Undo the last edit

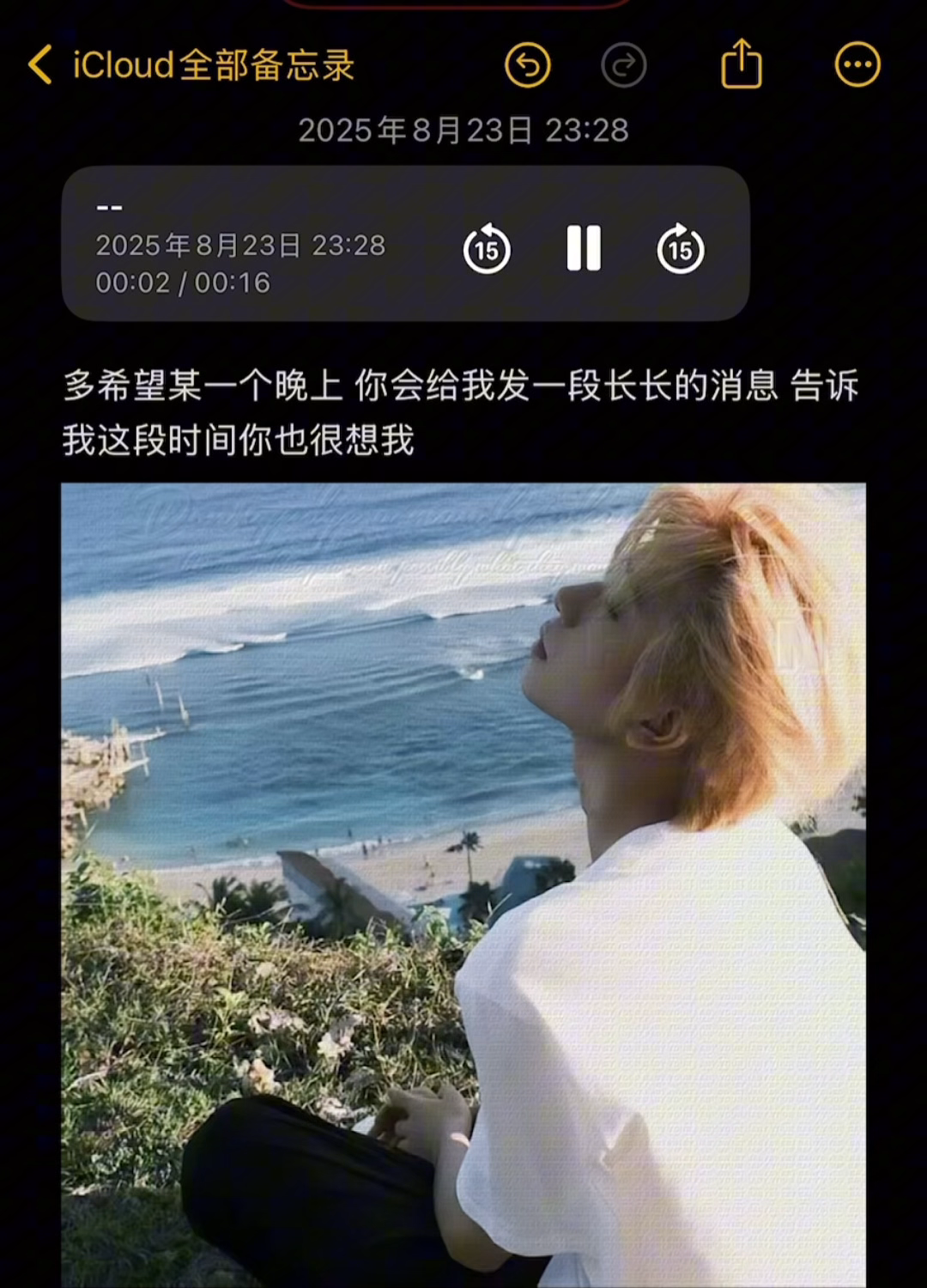pos(527,65)
